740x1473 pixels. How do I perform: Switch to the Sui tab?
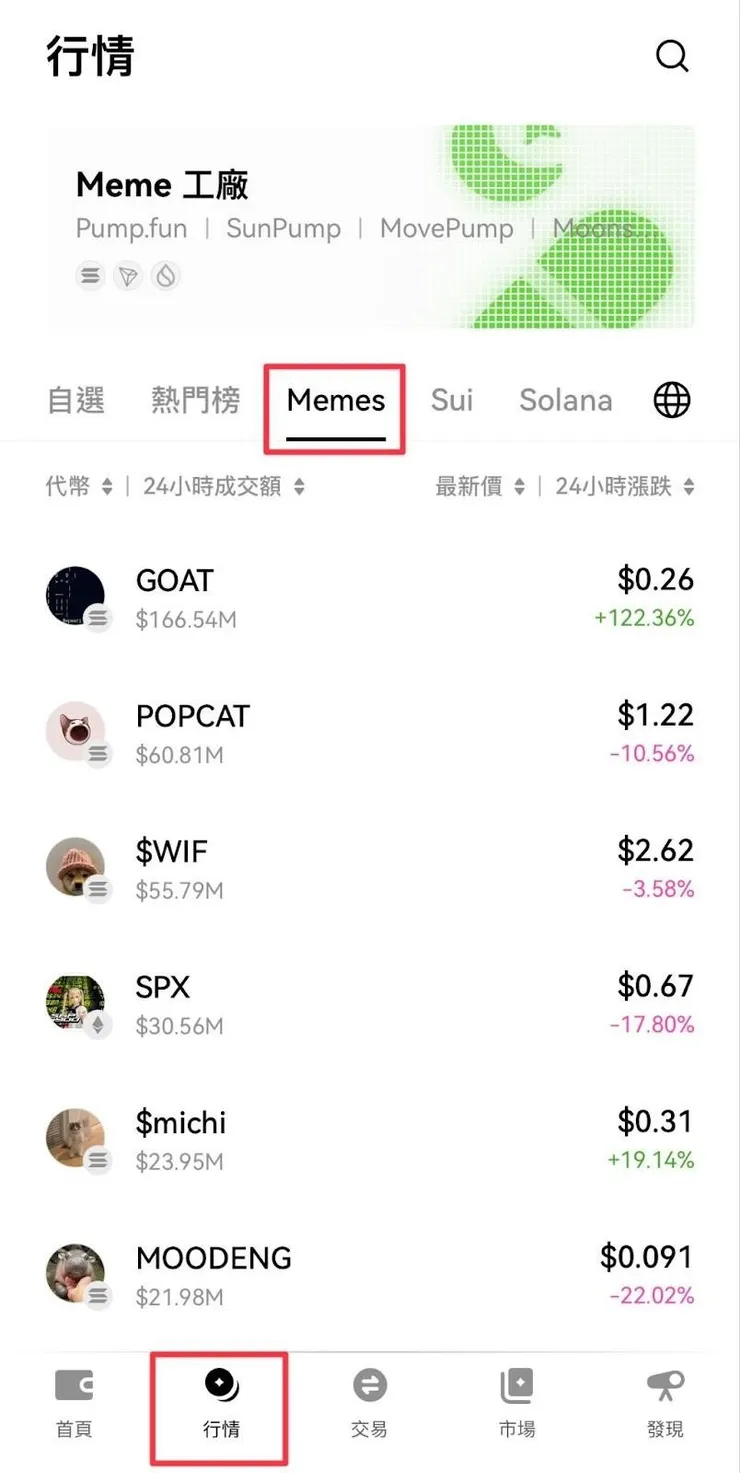(x=452, y=400)
